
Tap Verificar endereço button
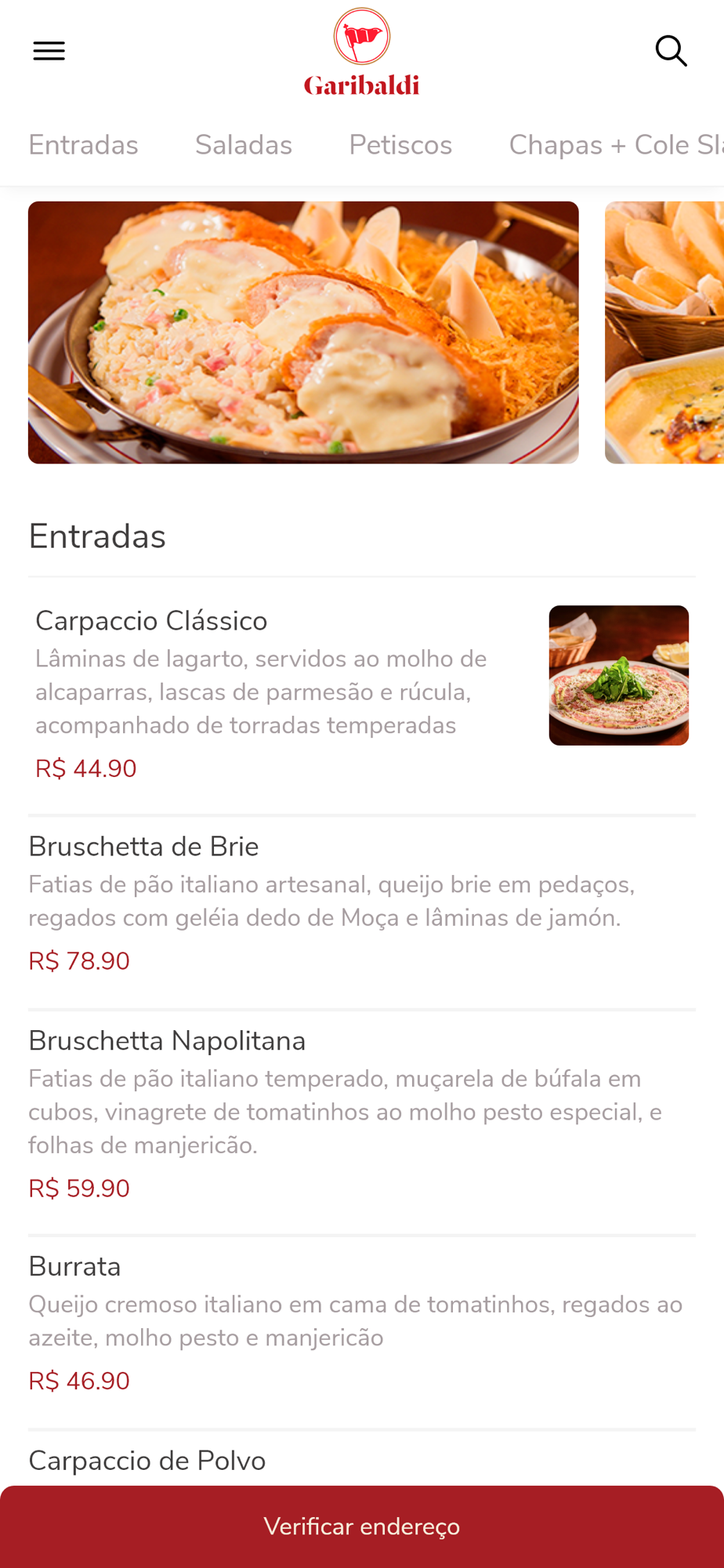[362, 1526]
